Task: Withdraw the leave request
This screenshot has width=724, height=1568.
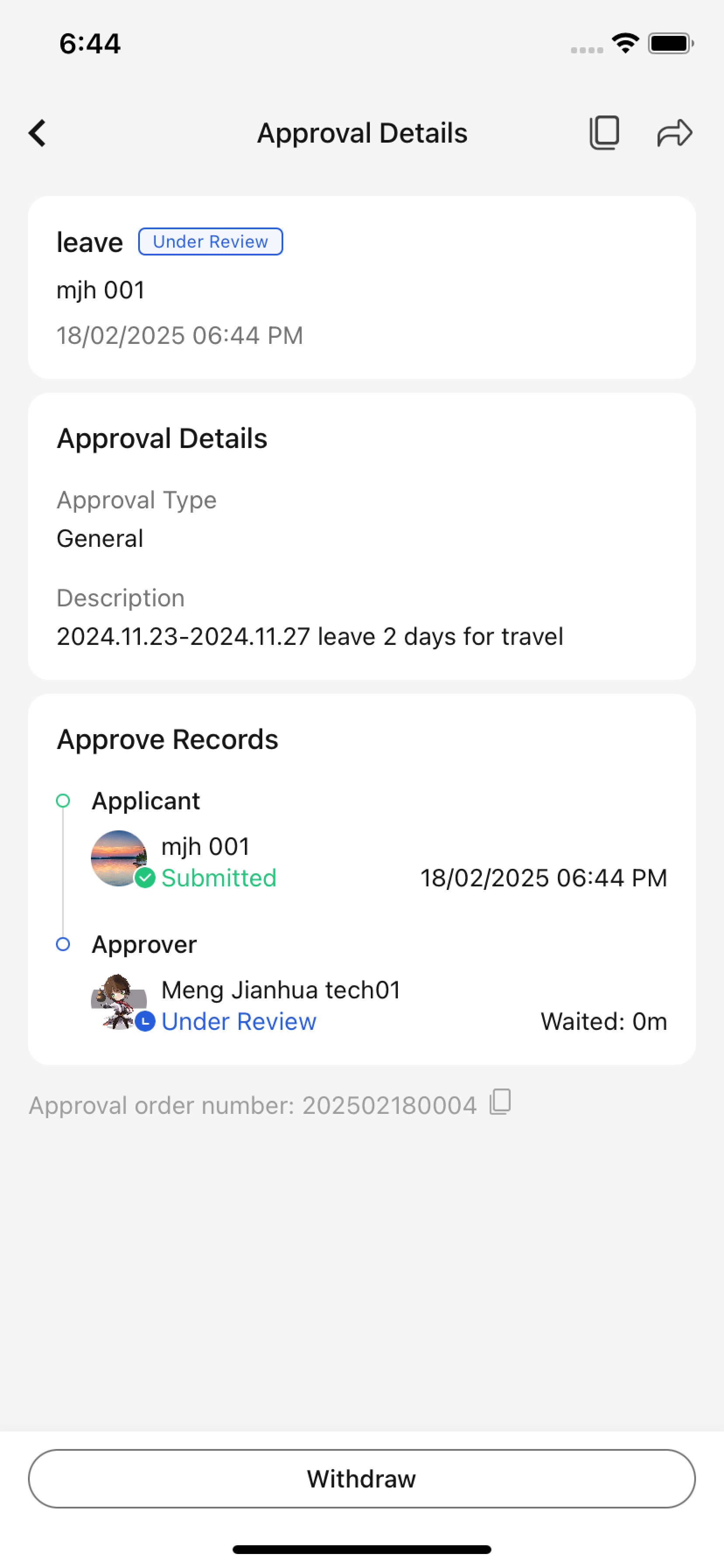Action: point(362,1478)
